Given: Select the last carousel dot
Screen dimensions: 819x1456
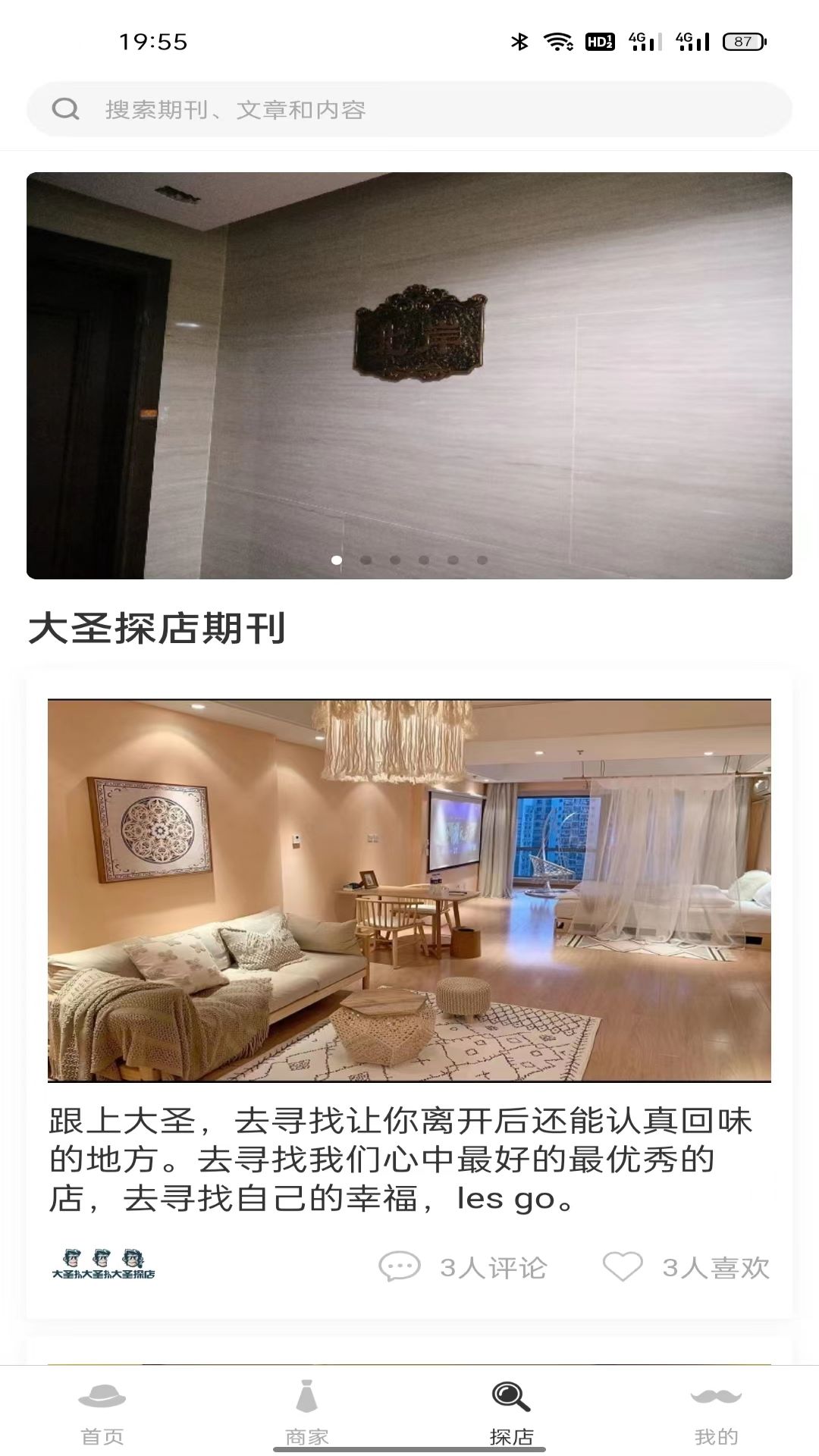Looking at the screenshot, I should 482,559.
